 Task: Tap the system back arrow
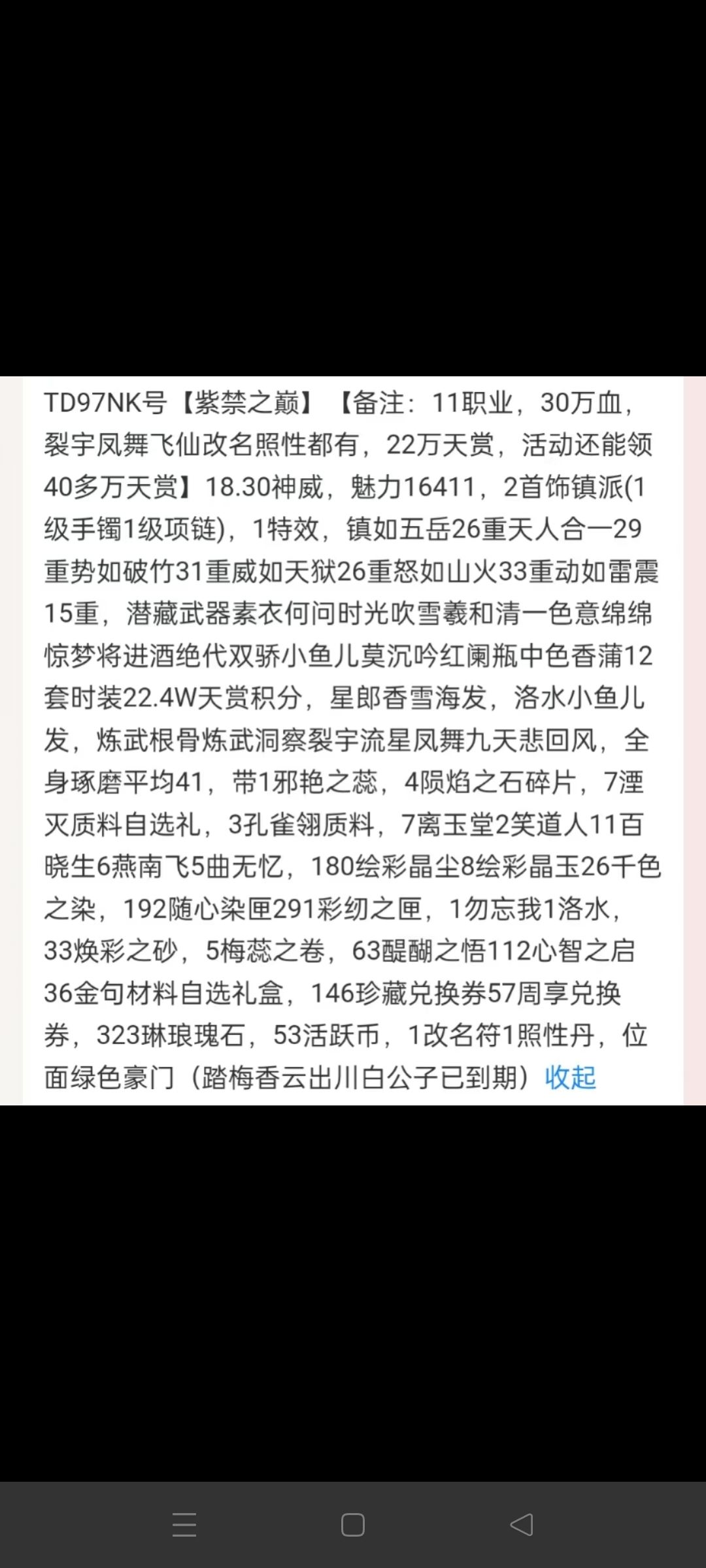(x=522, y=1525)
